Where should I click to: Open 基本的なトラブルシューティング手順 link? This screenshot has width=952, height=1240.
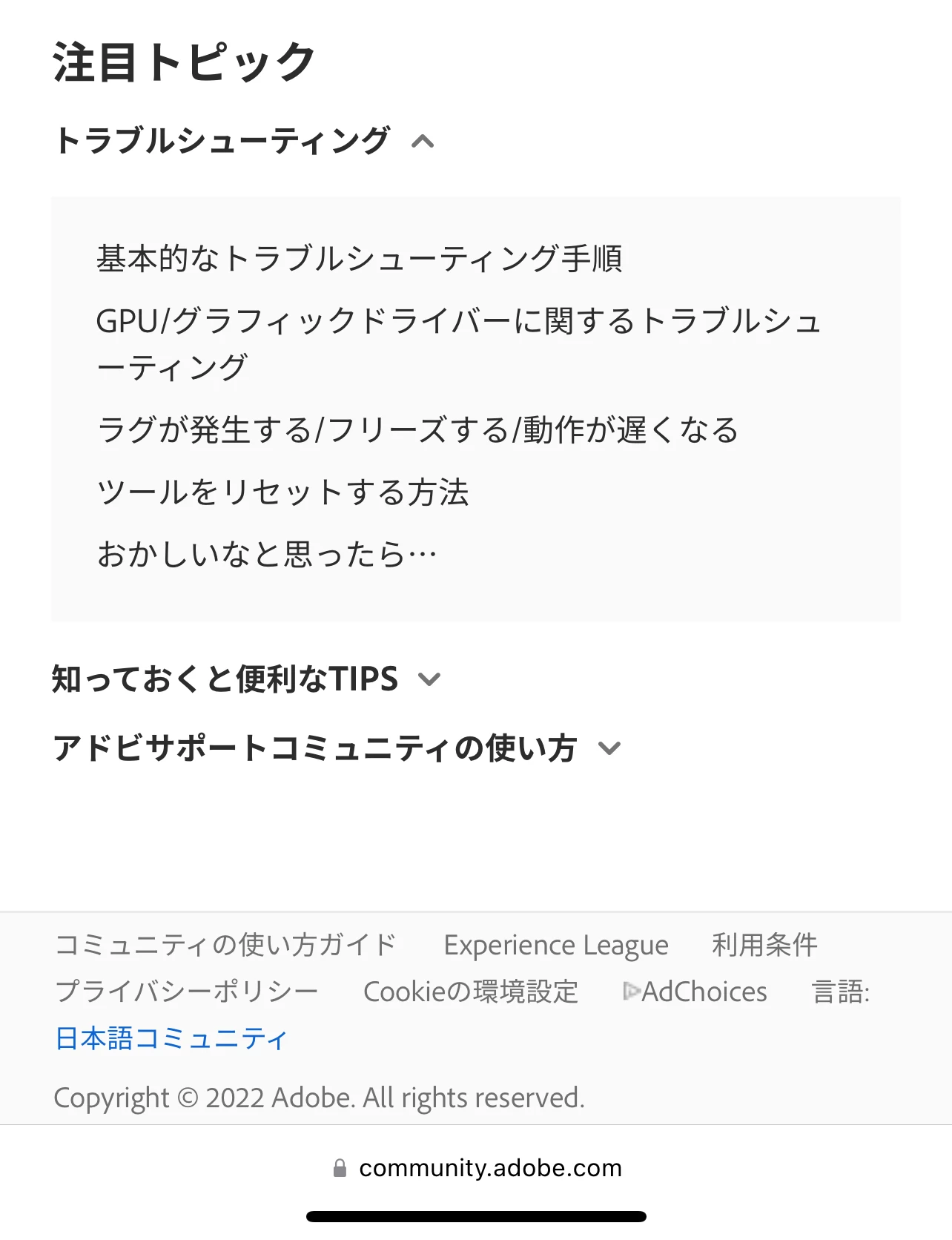point(359,259)
